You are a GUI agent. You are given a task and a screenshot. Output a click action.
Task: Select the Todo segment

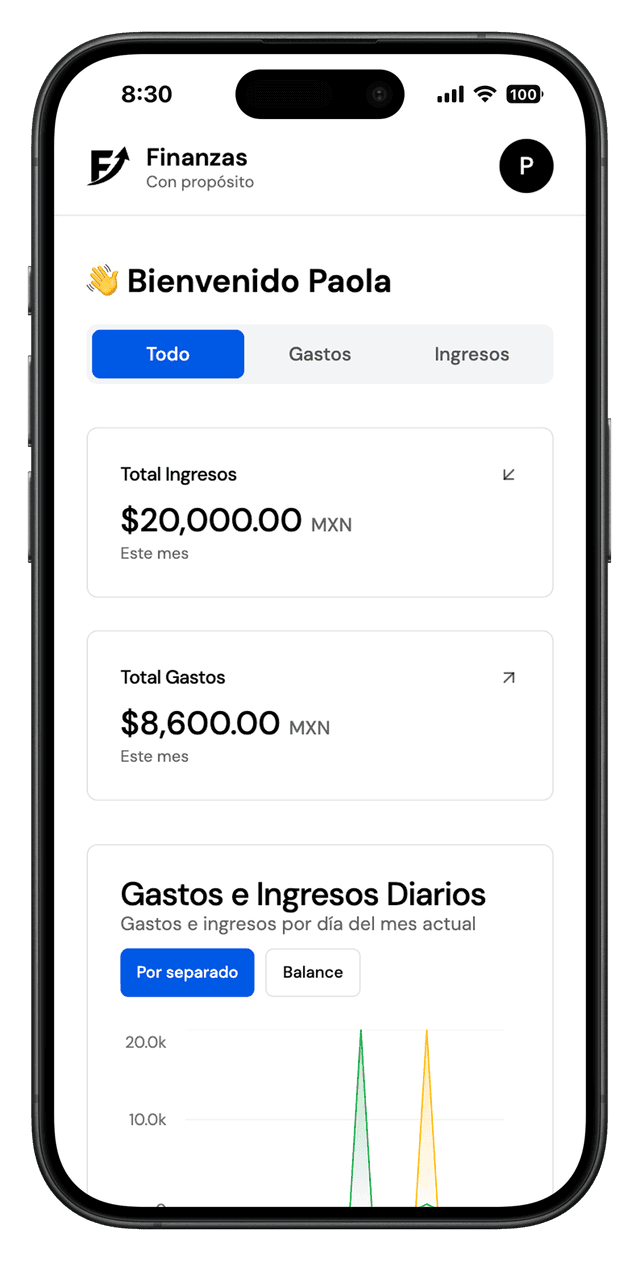[x=168, y=354]
